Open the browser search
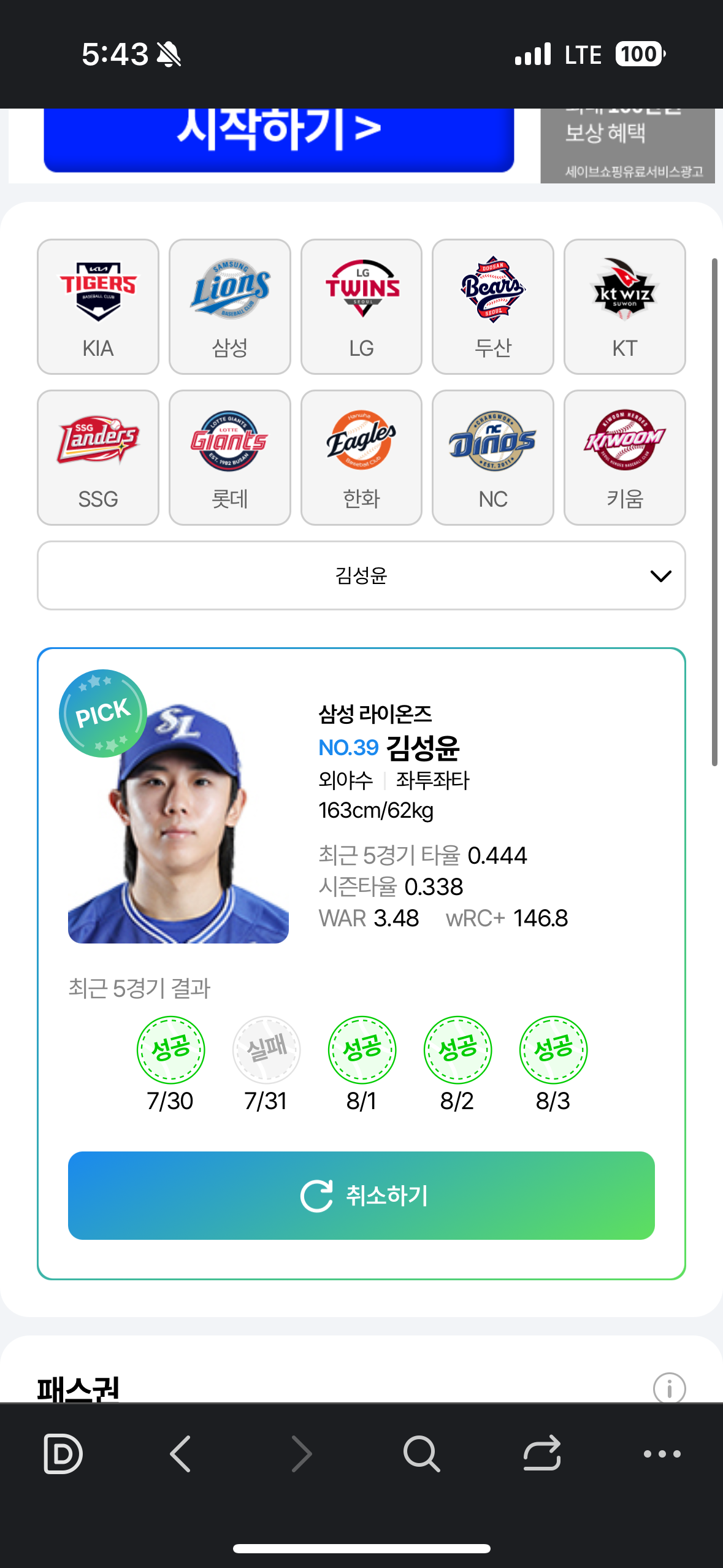This screenshot has height=1568, width=723. tap(421, 1454)
